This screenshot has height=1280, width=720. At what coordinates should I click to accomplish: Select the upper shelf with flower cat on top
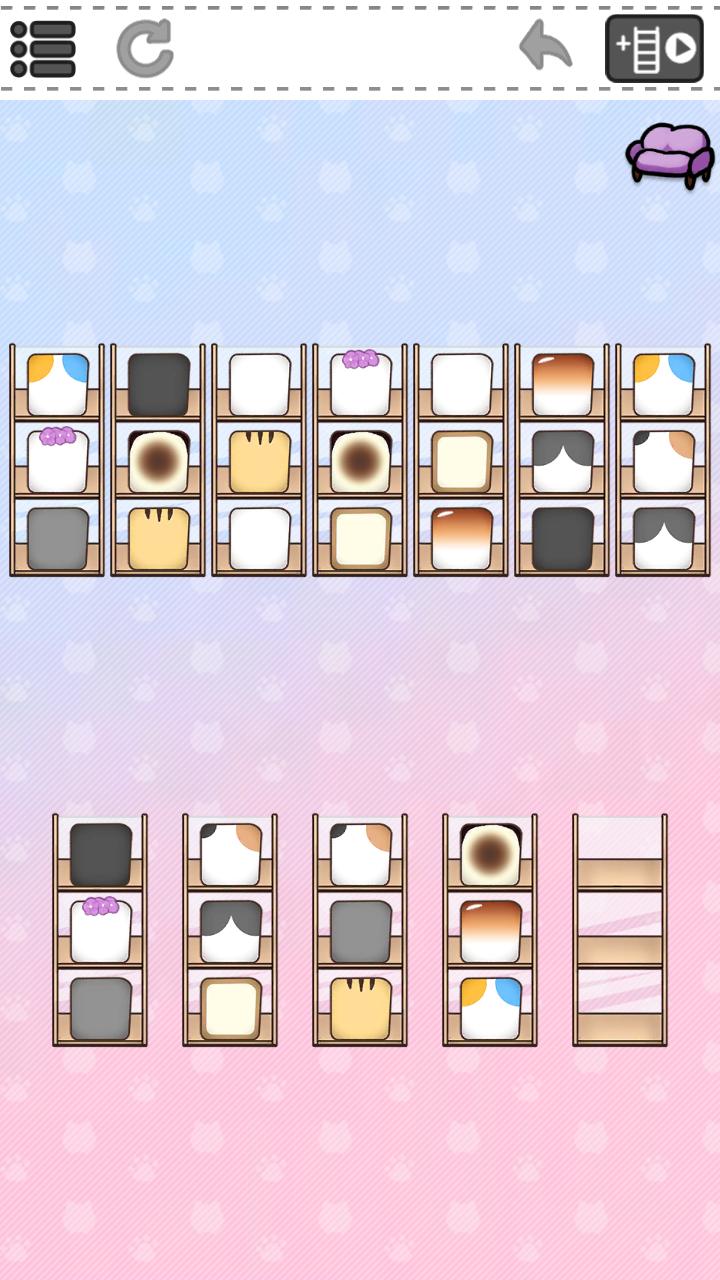(x=360, y=460)
